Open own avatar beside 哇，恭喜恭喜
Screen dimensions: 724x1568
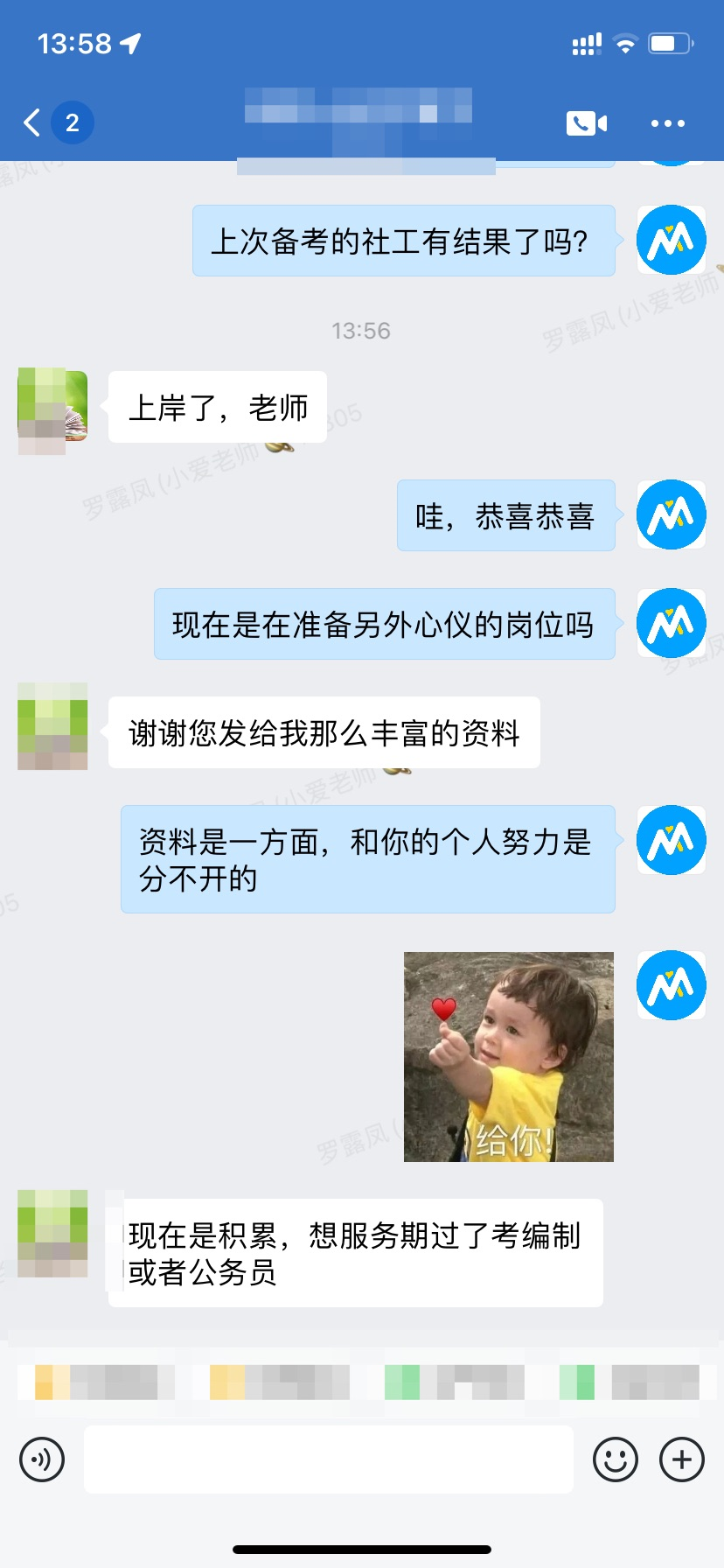[671, 514]
